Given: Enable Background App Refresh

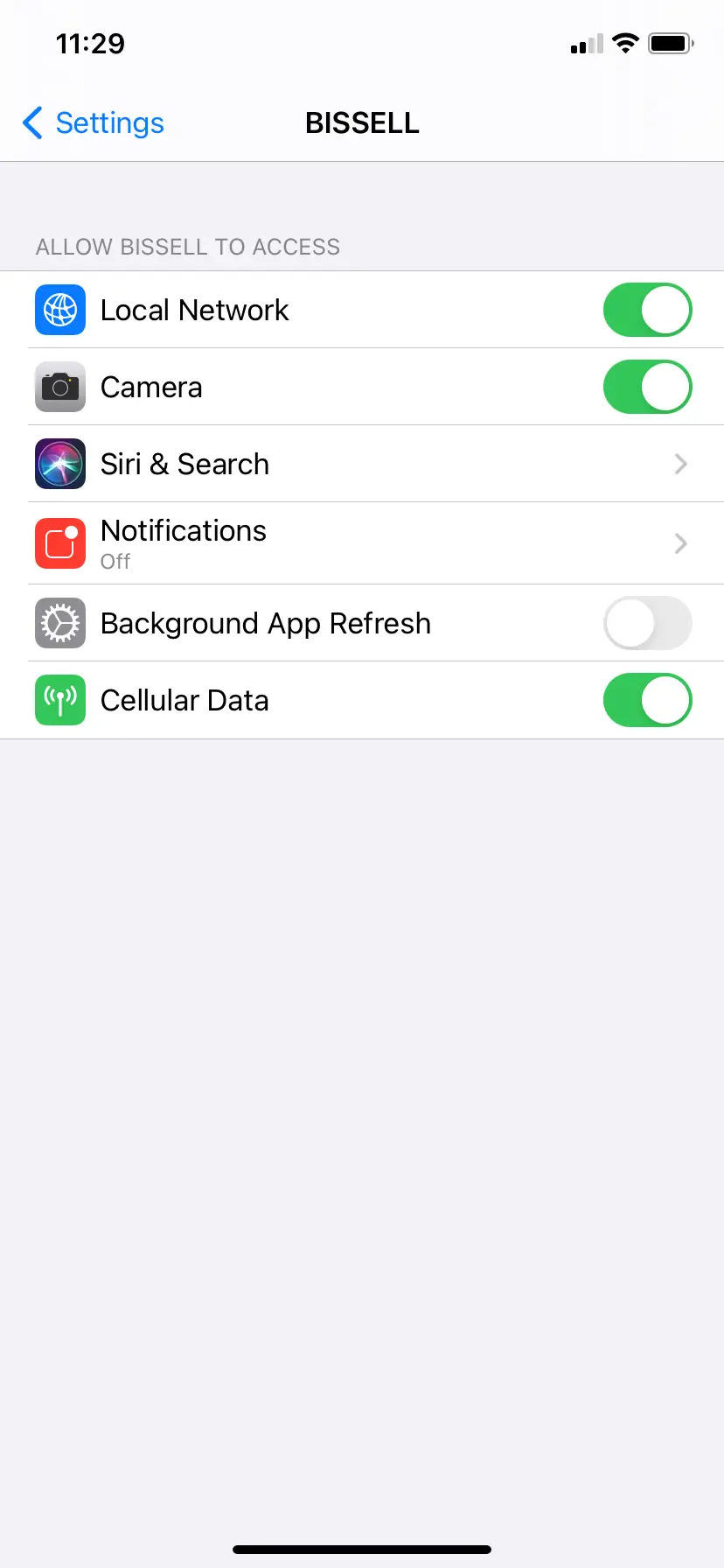Looking at the screenshot, I should 647,623.
